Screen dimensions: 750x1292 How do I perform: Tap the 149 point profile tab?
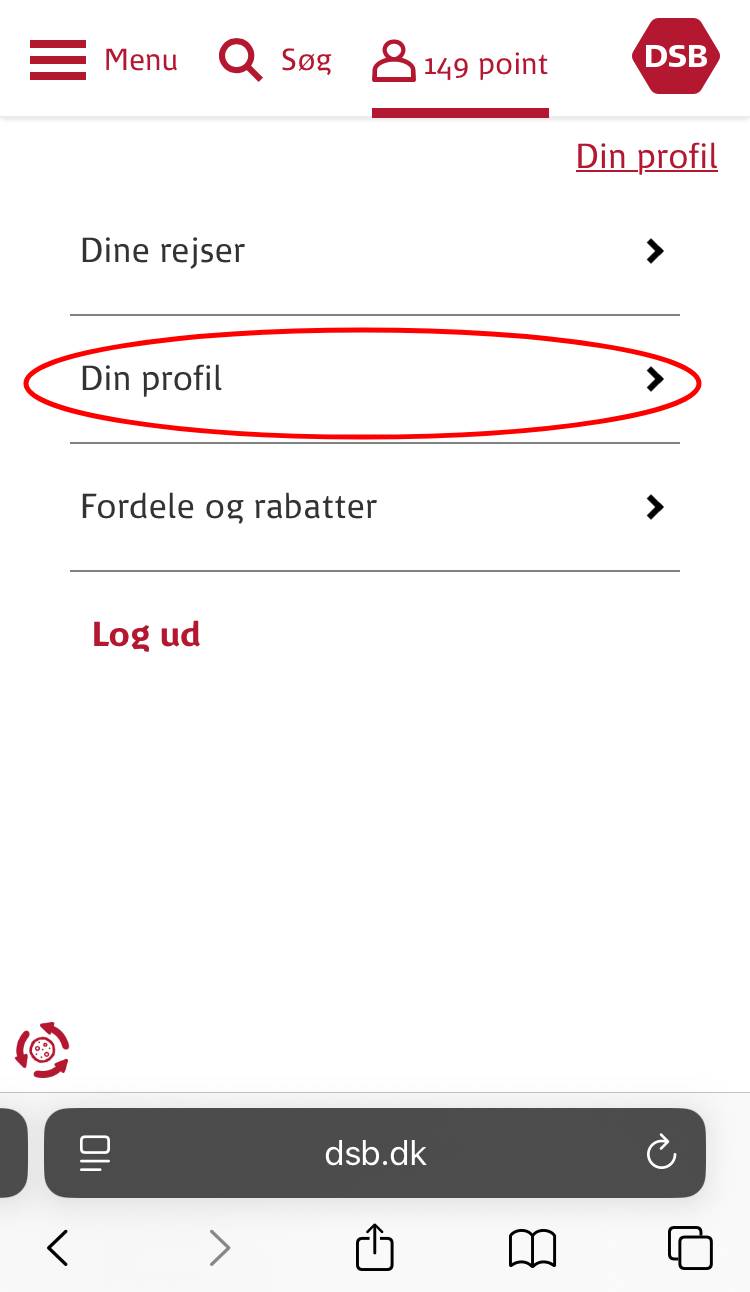click(460, 63)
